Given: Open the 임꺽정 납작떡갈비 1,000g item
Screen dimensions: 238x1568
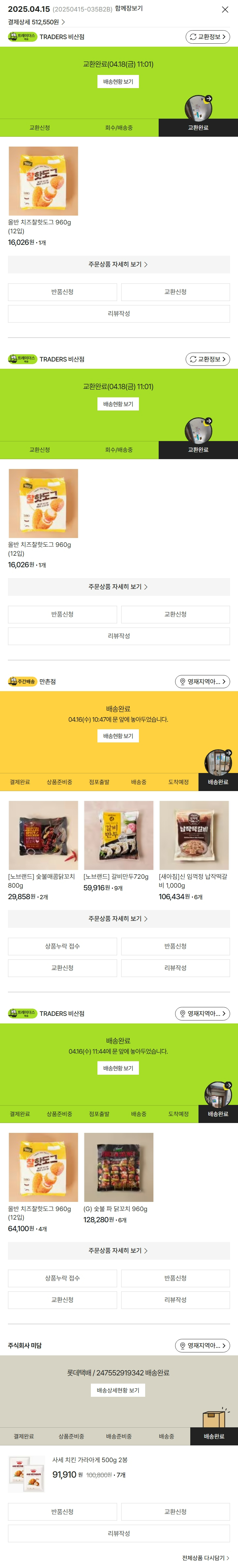Looking at the screenshot, I should point(194,835).
